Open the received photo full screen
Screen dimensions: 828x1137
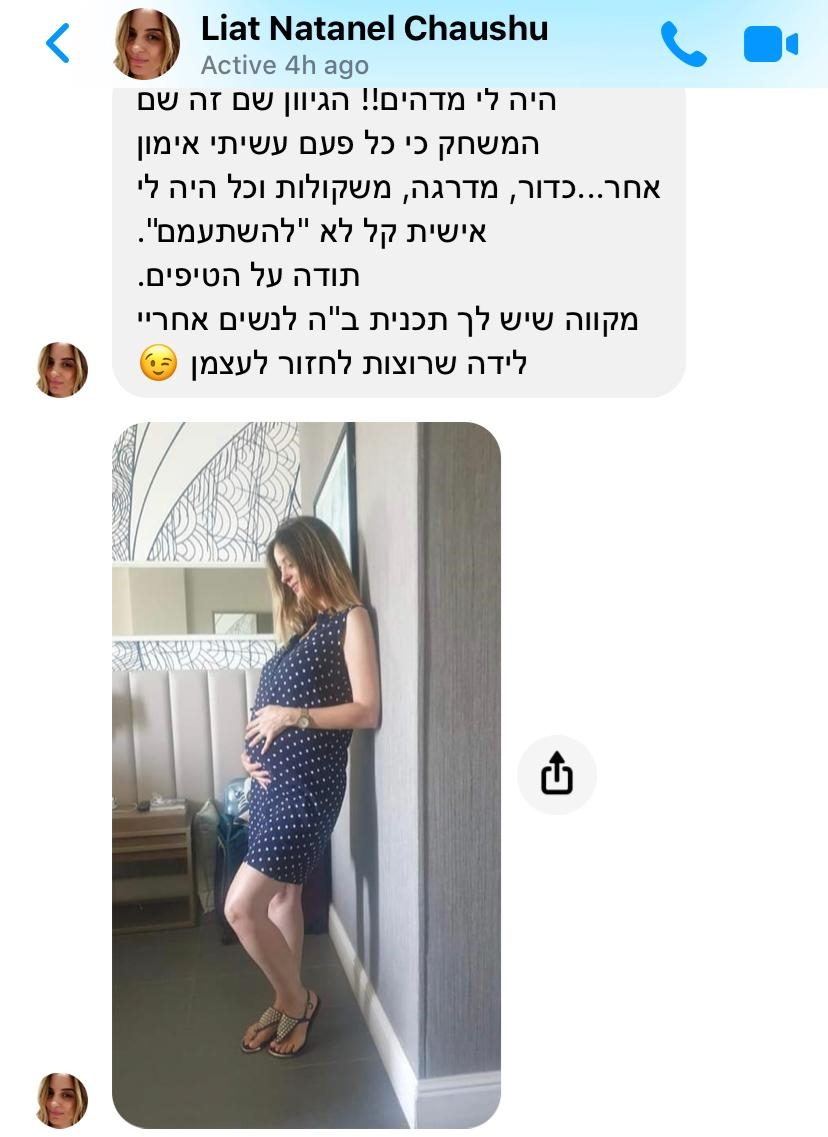[x=306, y=775]
